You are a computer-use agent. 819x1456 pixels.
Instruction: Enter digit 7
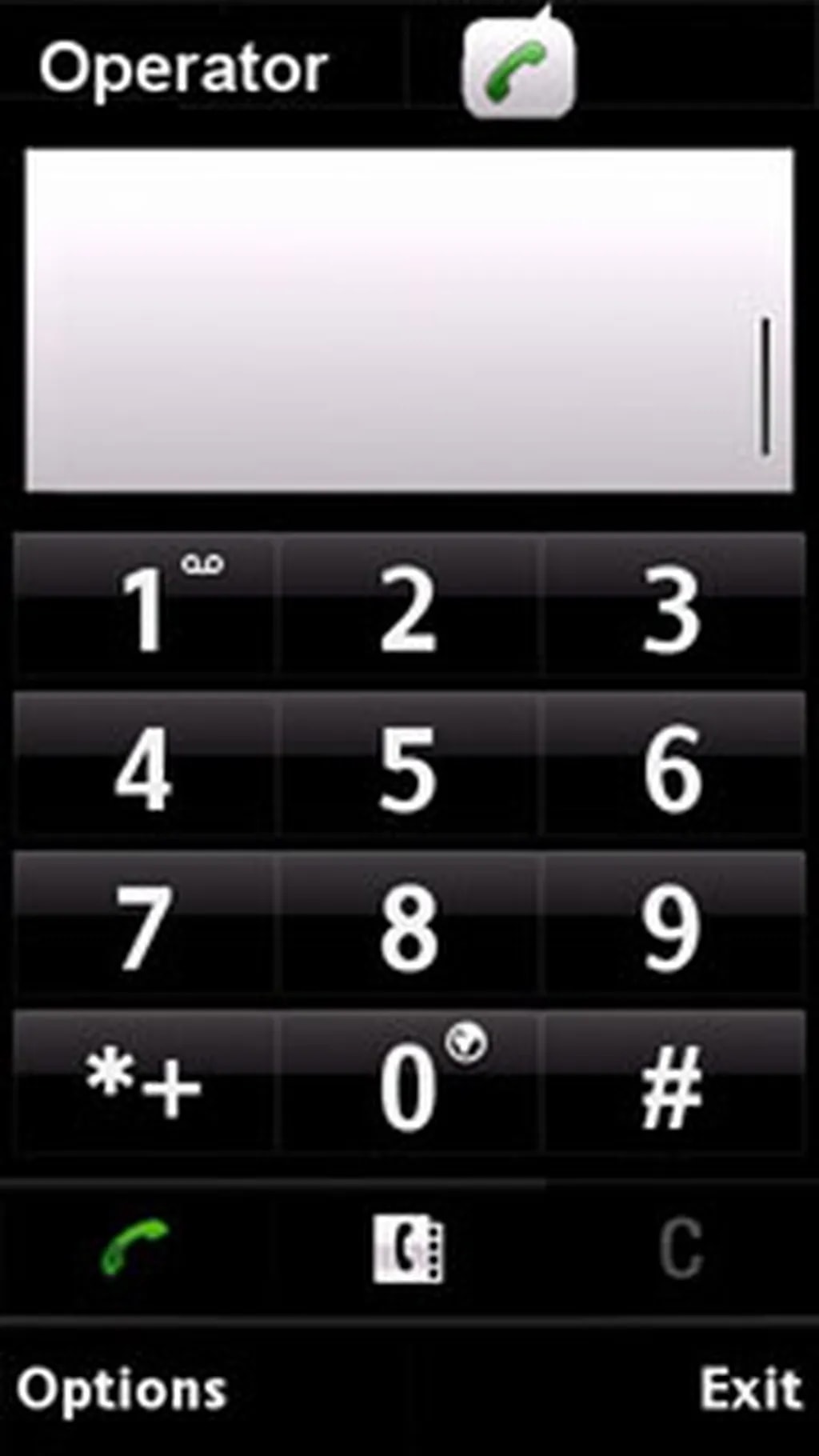coord(144,926)
